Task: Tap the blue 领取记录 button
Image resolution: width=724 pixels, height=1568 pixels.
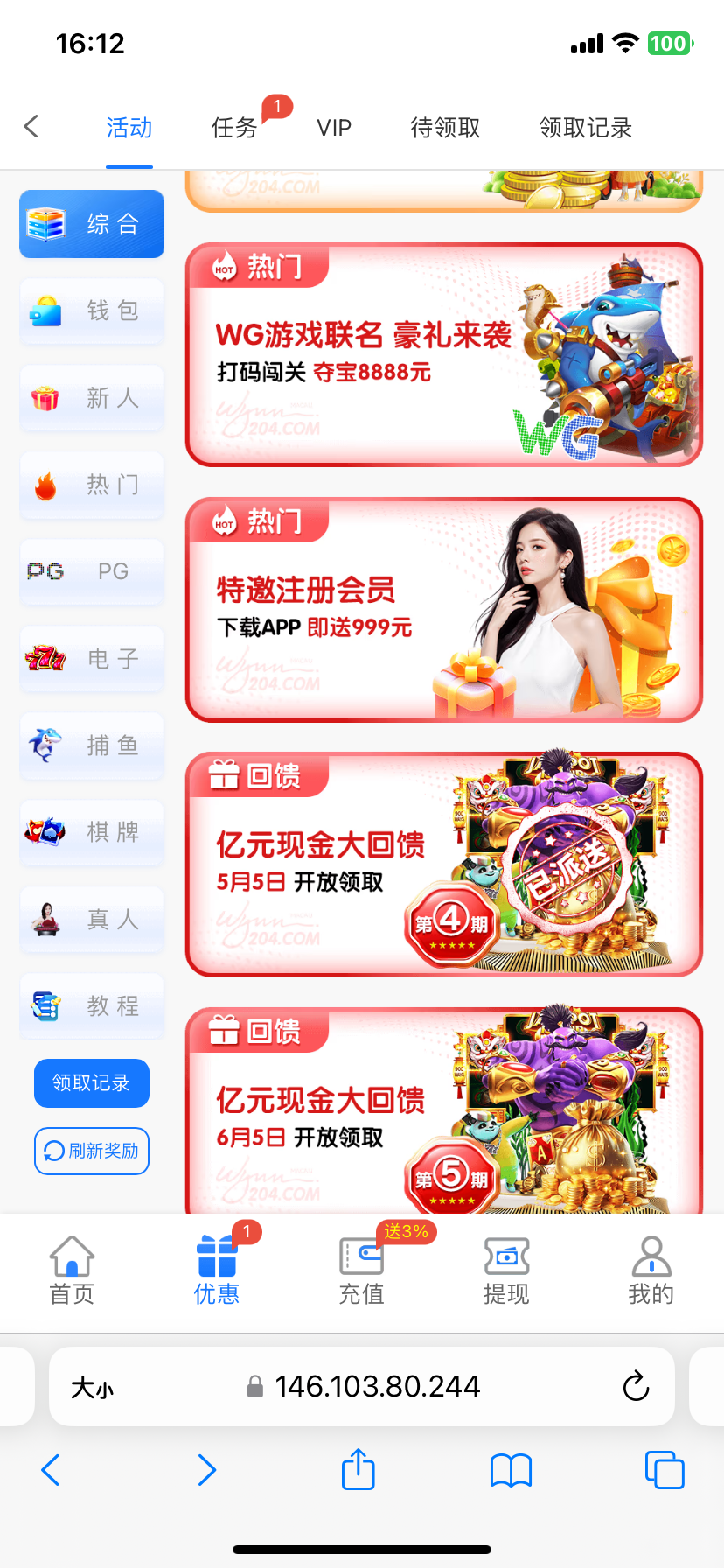Action: [92, 1082]
